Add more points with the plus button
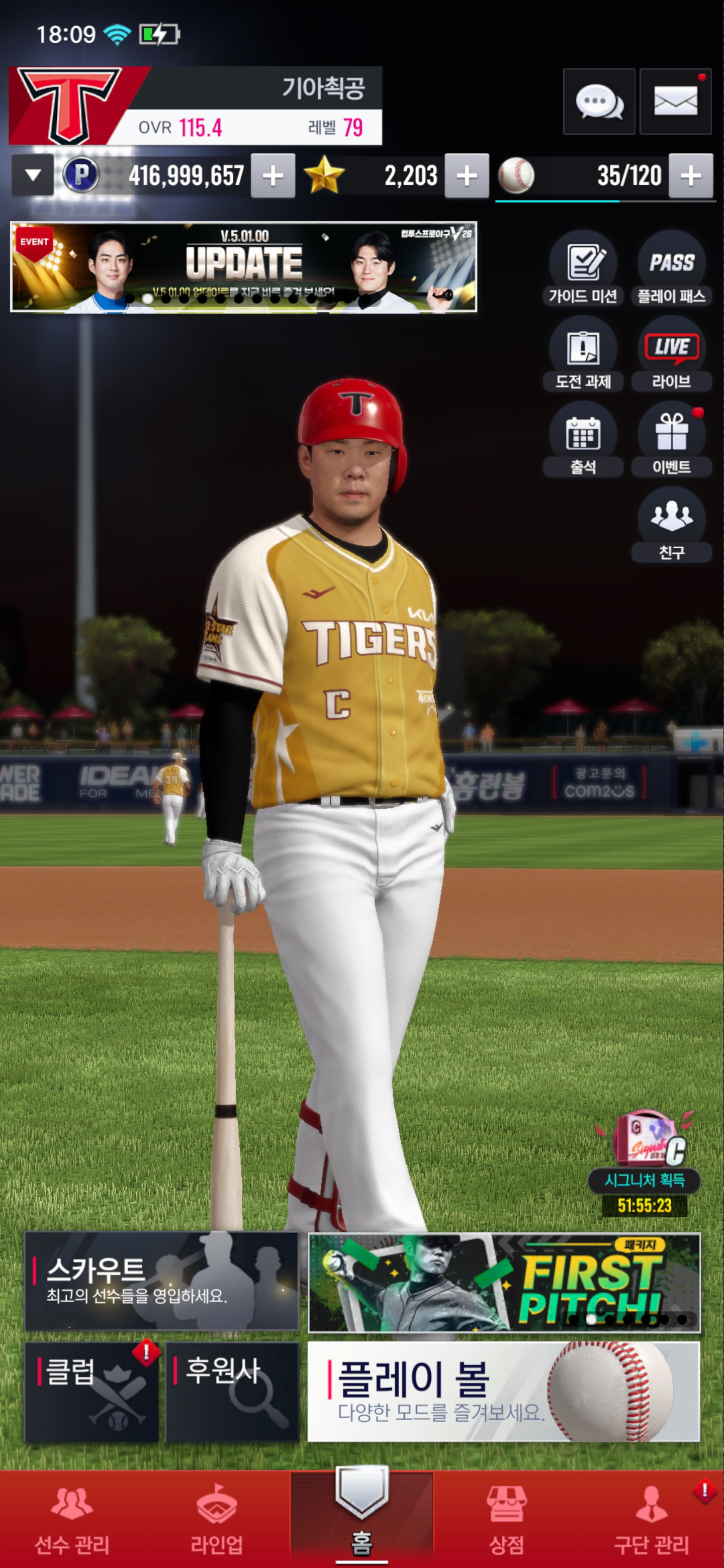The width and height of the screenshot is (724, 1568). pyautogui.click(x=273, y=176)
